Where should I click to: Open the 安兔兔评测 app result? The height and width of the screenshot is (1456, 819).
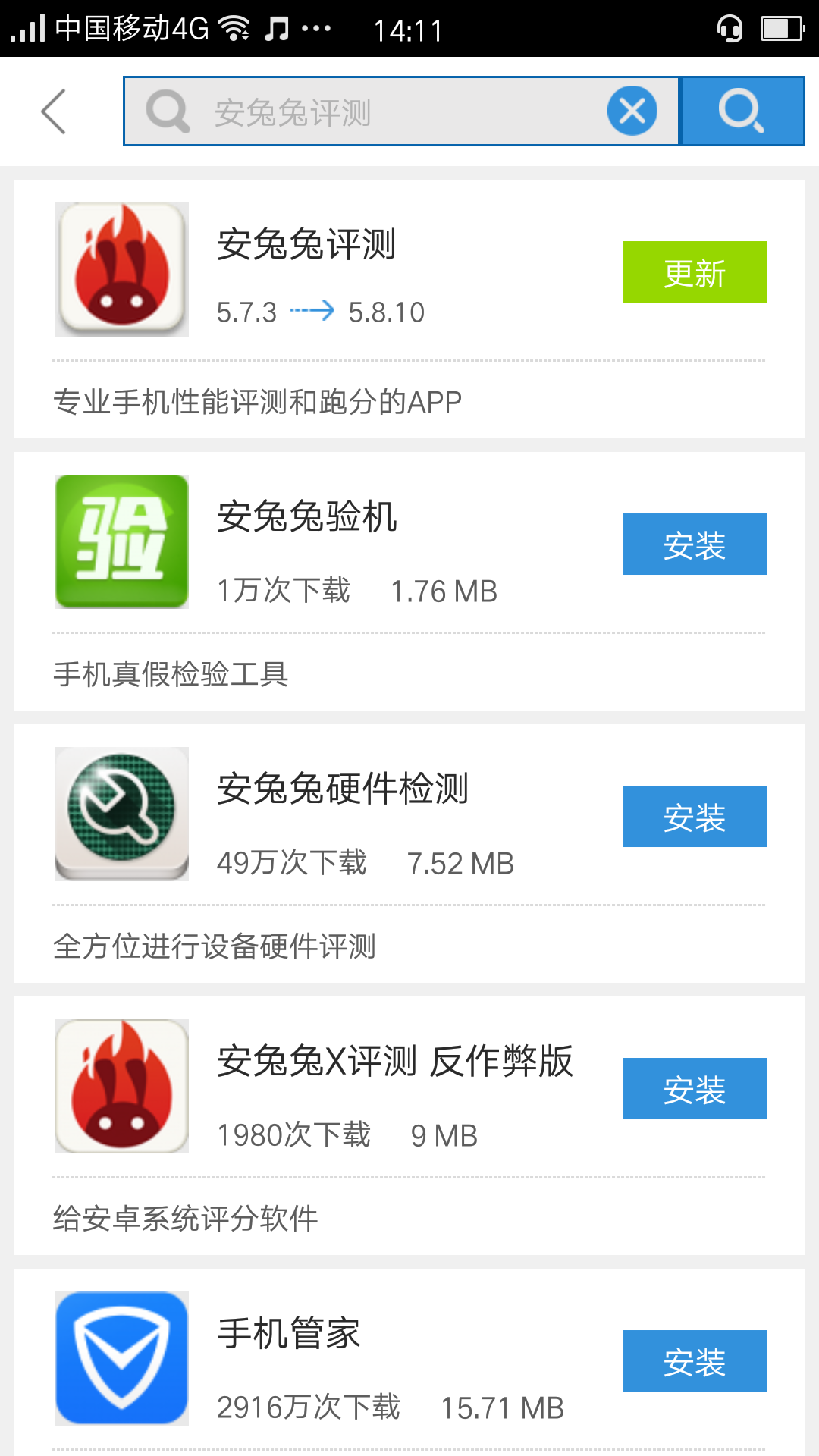point(409,309)
